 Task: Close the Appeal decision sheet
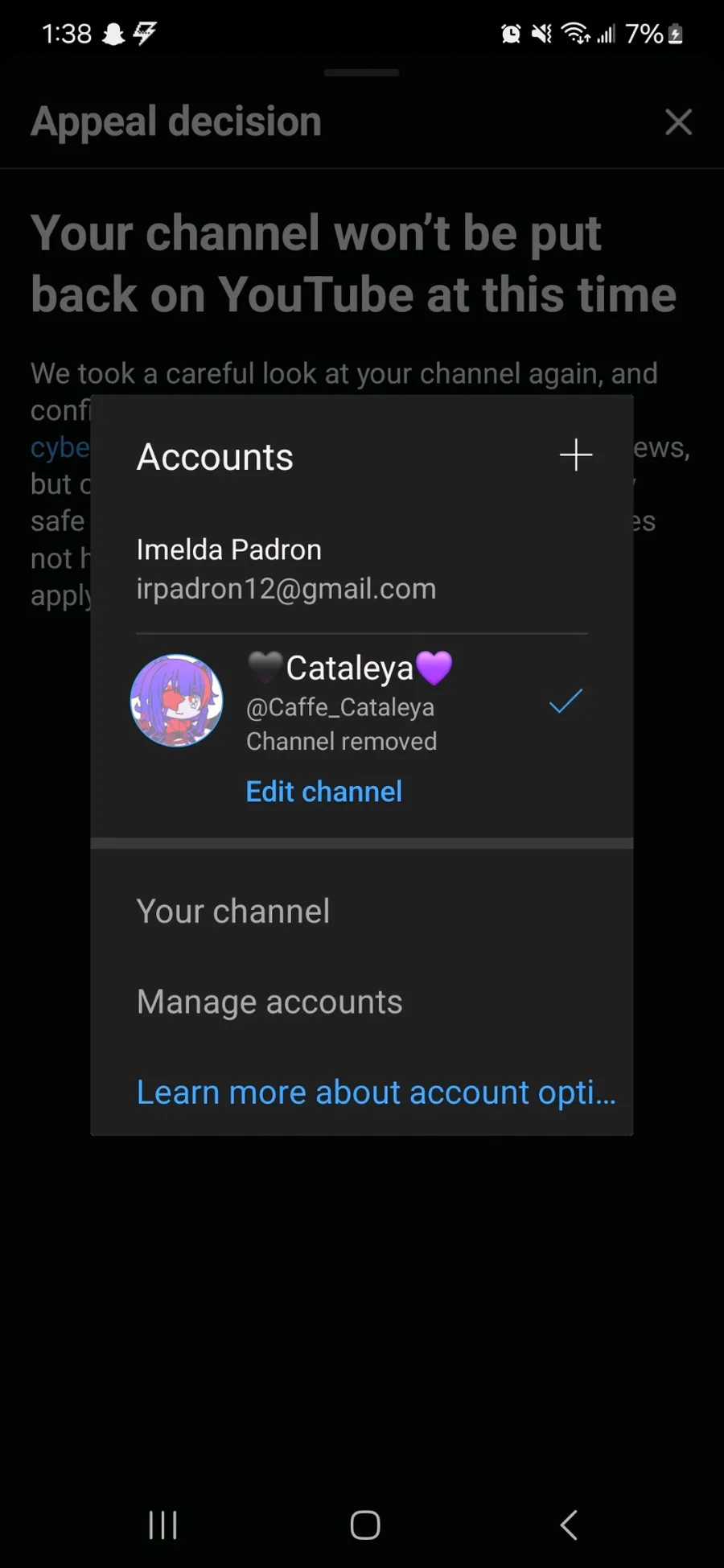[678, 122]
